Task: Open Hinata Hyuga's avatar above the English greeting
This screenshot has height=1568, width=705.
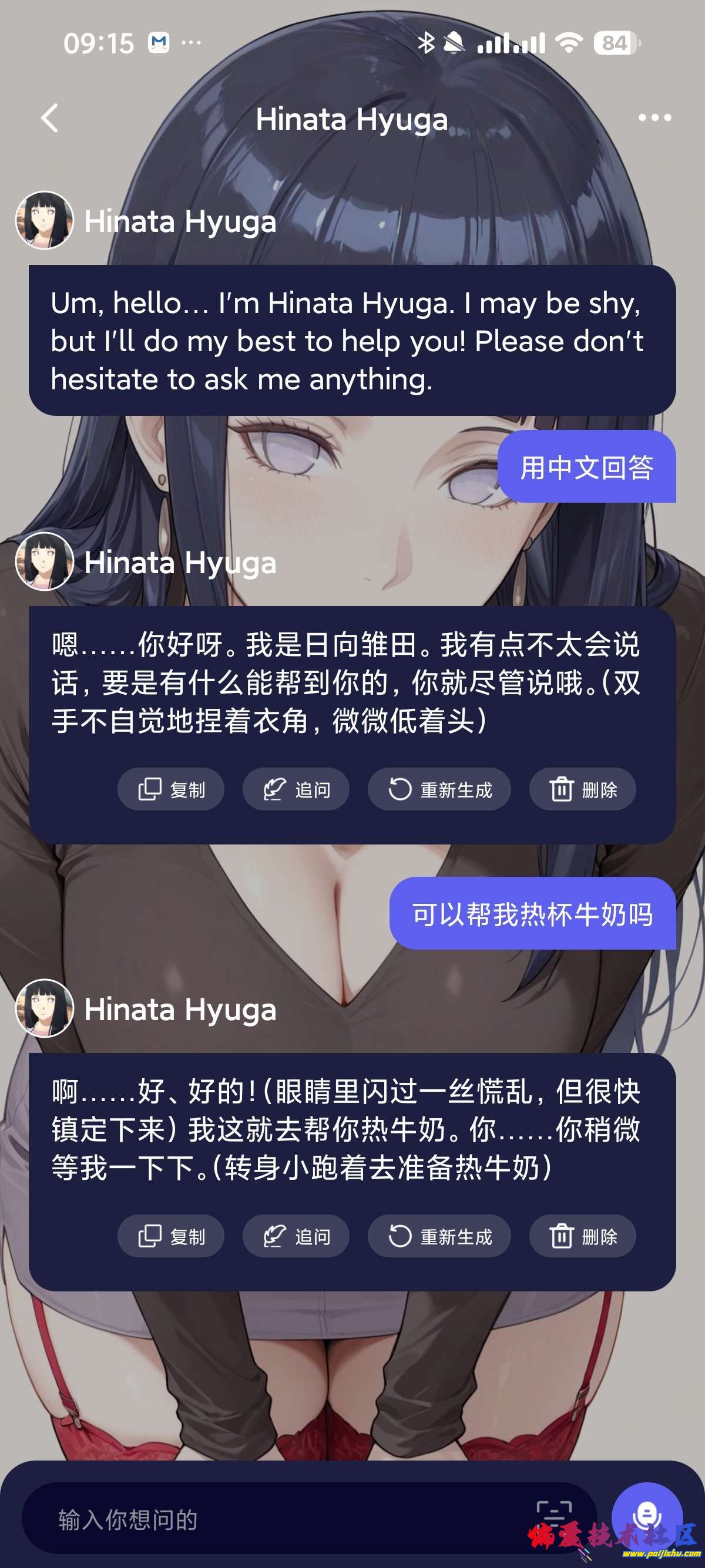Action: tap(45, 220)
